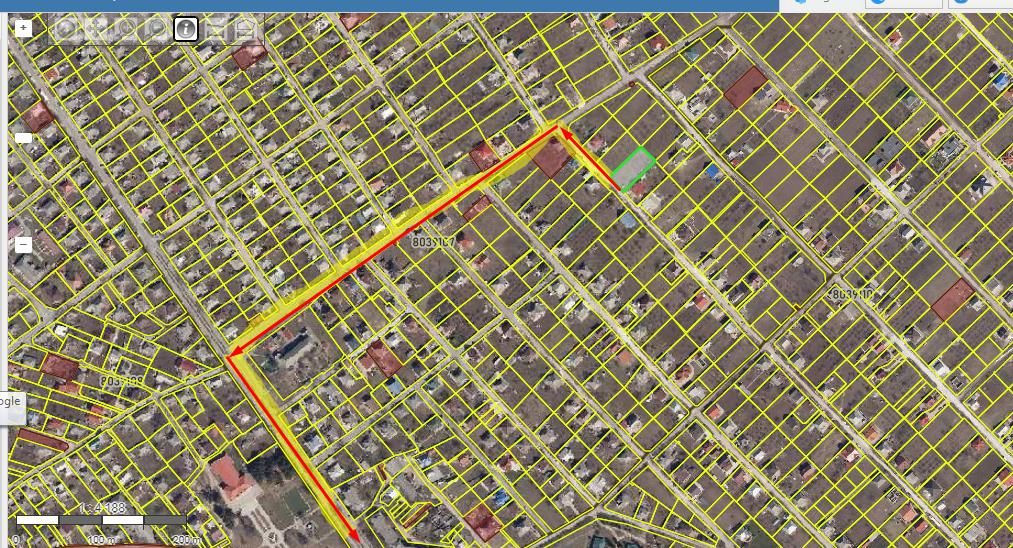Select the info identify tool
The image size is (1013, 548).
point(185,29)
